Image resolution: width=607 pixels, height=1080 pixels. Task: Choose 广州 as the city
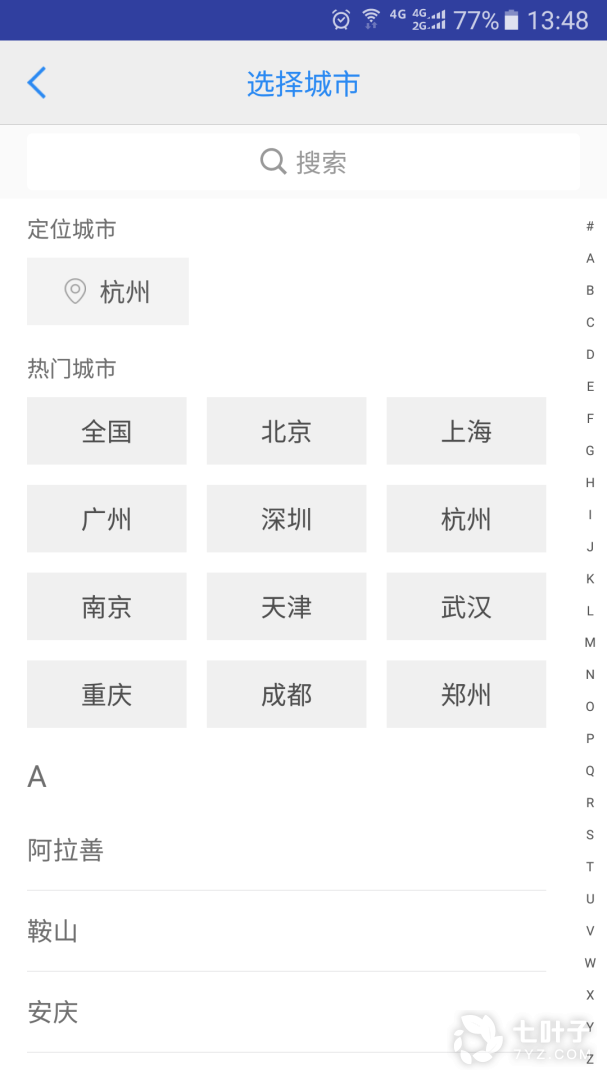pos(107,519)
